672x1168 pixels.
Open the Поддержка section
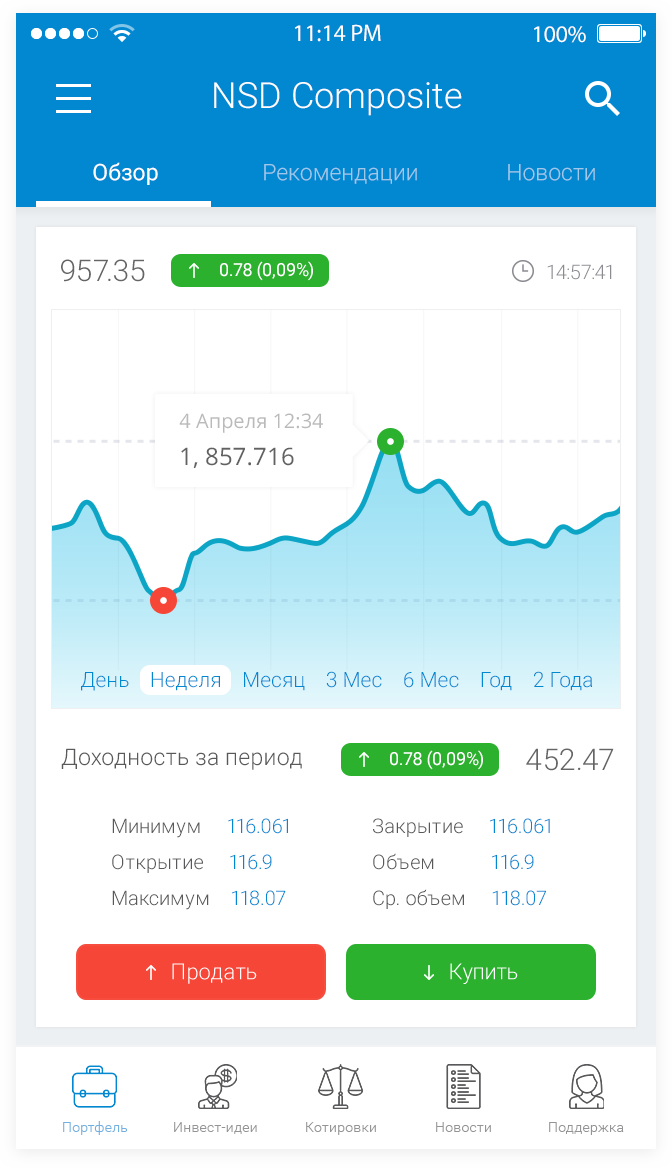pyautogui.click(x=586, y=1098)
